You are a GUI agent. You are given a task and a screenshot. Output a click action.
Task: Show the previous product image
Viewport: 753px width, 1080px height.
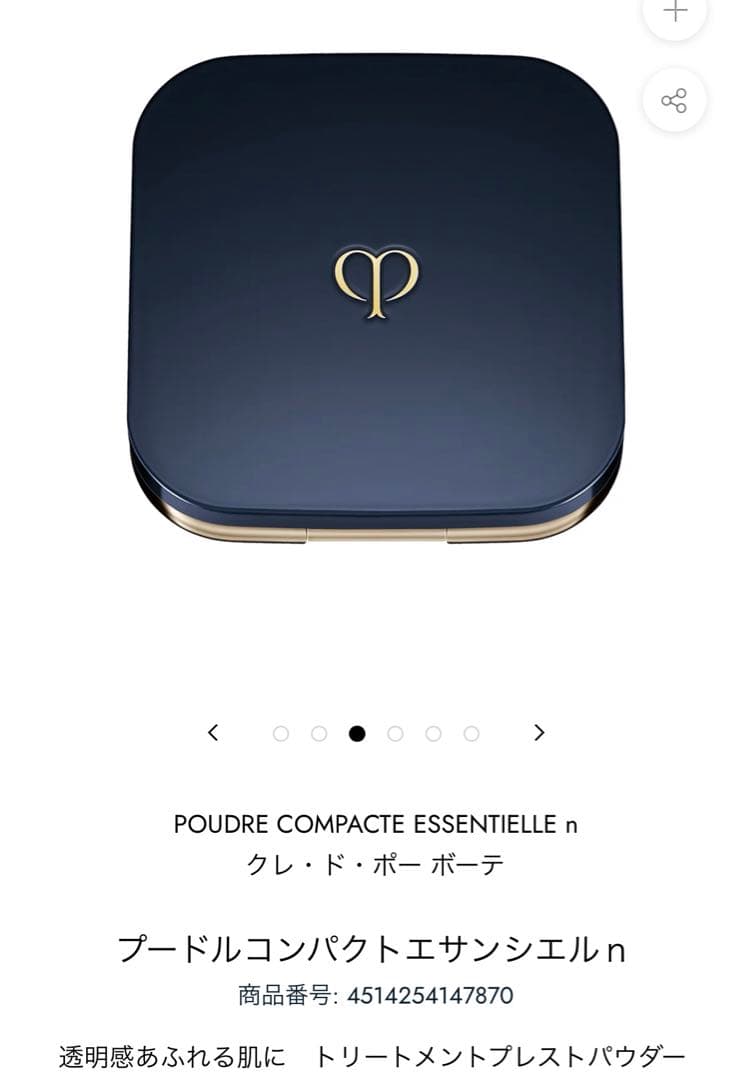pyautogui.click(x=213, y=733)
